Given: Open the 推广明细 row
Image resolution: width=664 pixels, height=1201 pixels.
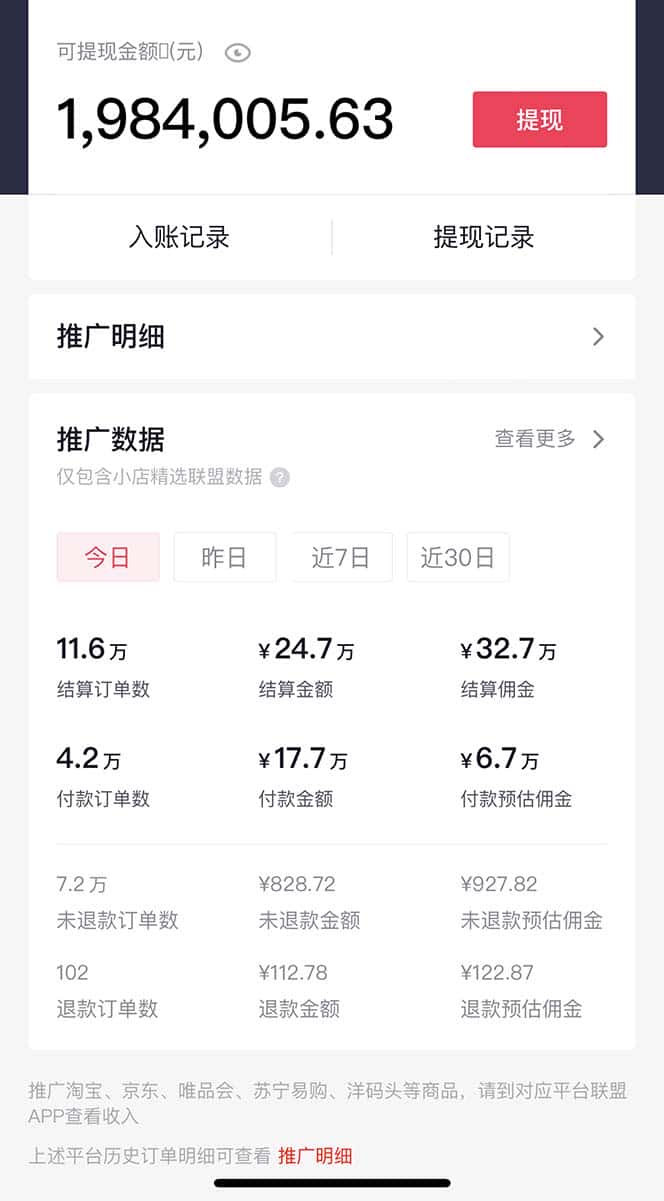Looking at the screenshot, I should point(331,337).
